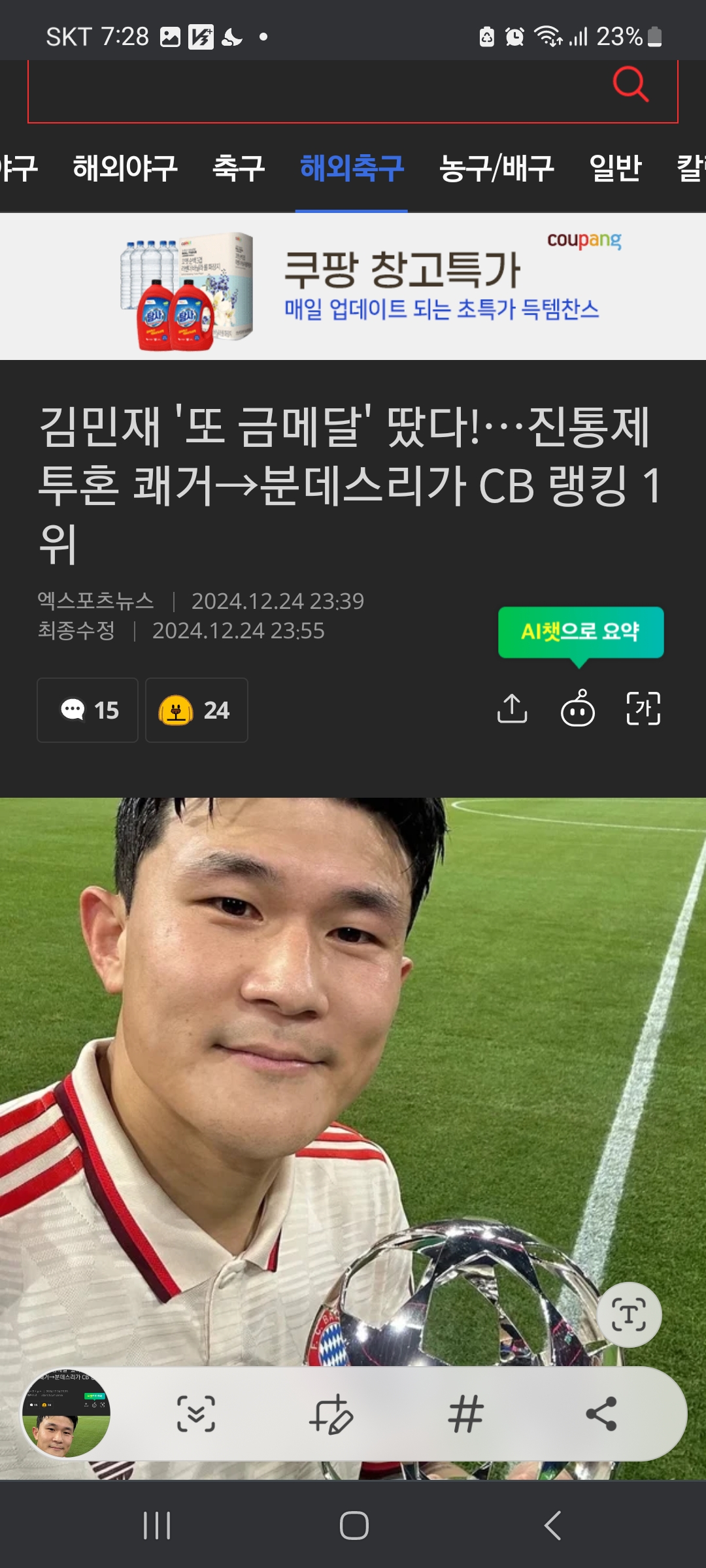Viewport: 706px width, 1568px height.
Task: Go to the 일반 tab
Action: tap(615, 169)
